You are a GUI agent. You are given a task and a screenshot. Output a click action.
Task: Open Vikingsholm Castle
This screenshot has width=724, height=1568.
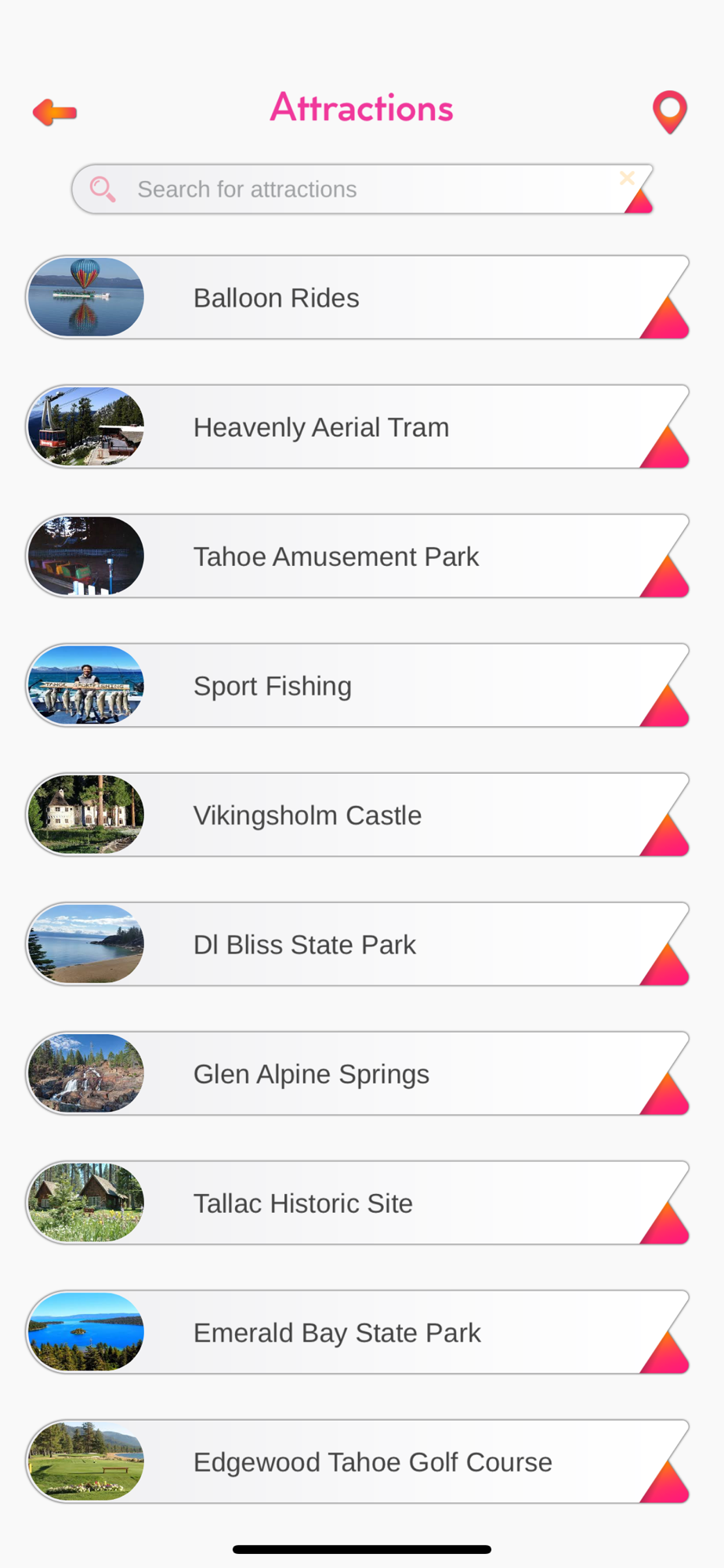pos(357,815)
